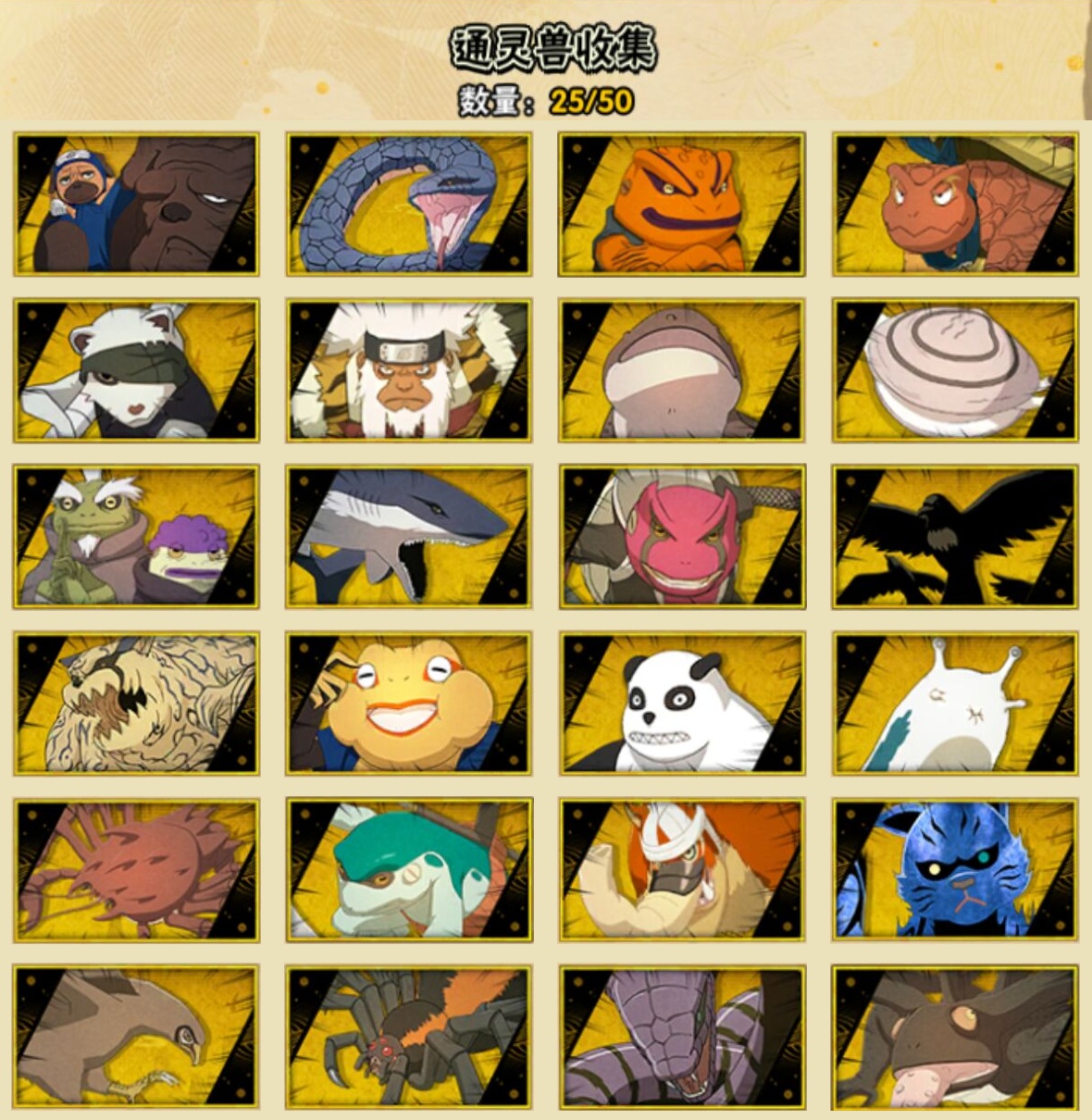
Task: View the white weasel with green headband
Action: pyautogui.click(x=136, y=369)
